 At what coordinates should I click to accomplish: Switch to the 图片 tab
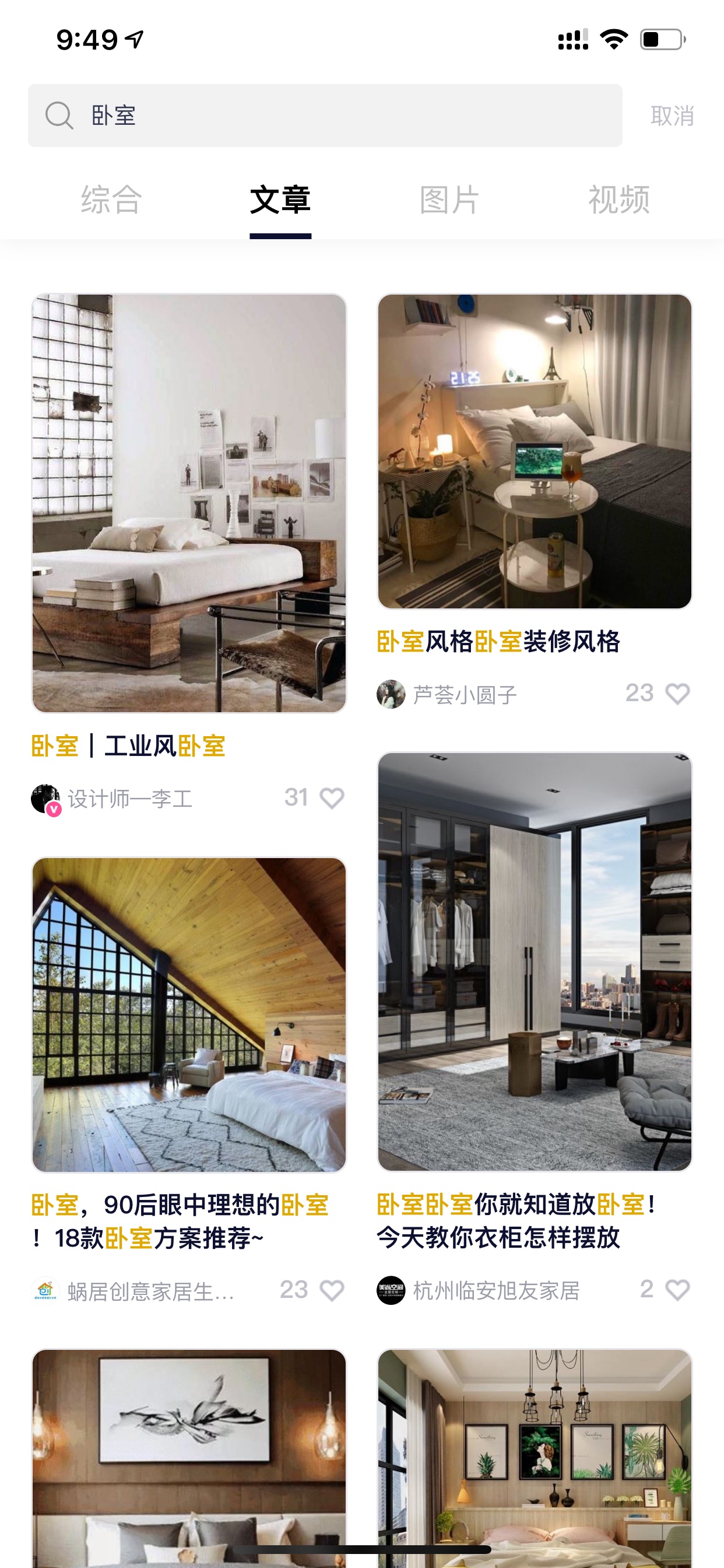coord(449,200)
